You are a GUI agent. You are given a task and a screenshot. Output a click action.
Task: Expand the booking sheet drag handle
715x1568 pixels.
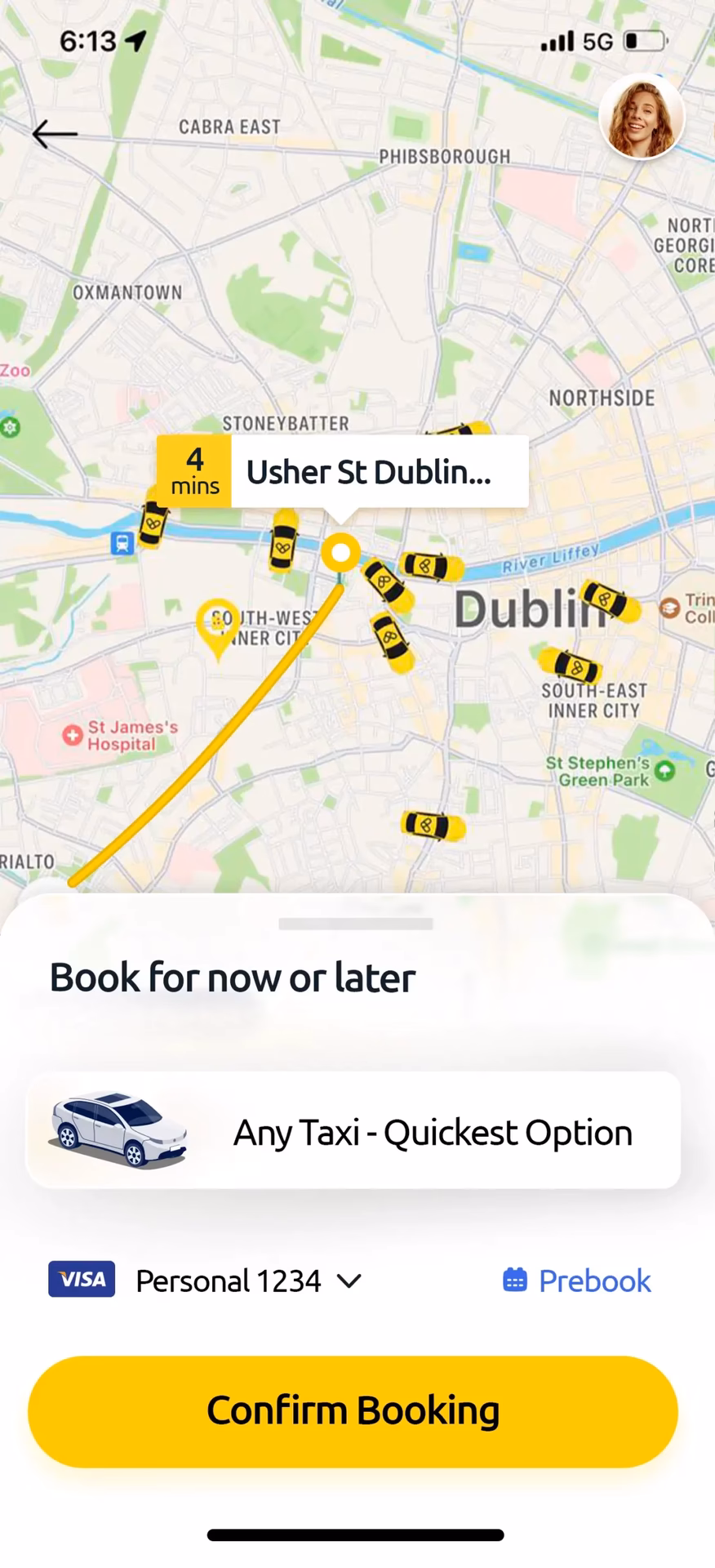click(356, 923)
